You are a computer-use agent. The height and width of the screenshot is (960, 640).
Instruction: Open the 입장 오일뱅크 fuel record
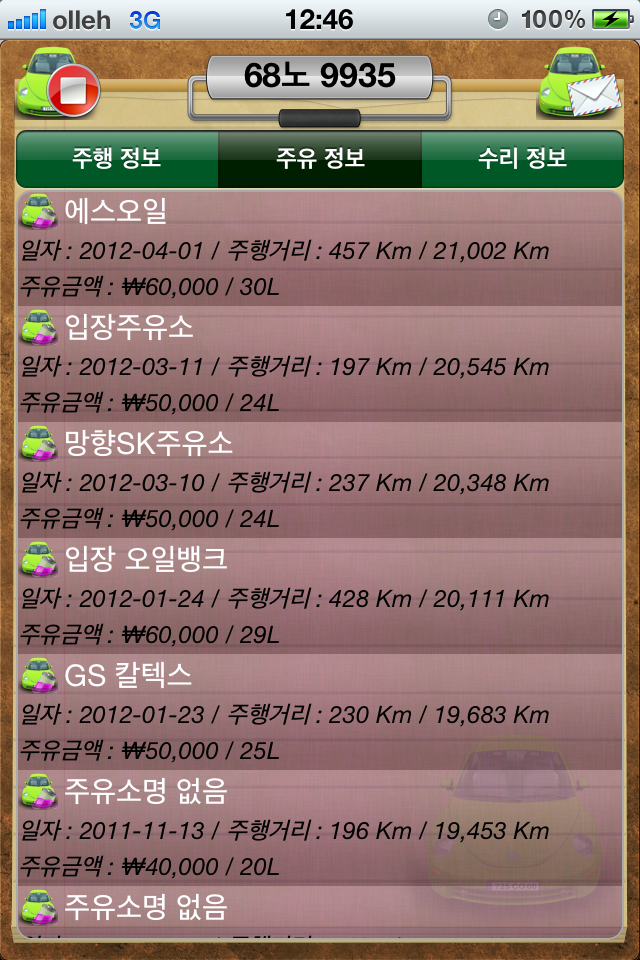tap(320, 597)
